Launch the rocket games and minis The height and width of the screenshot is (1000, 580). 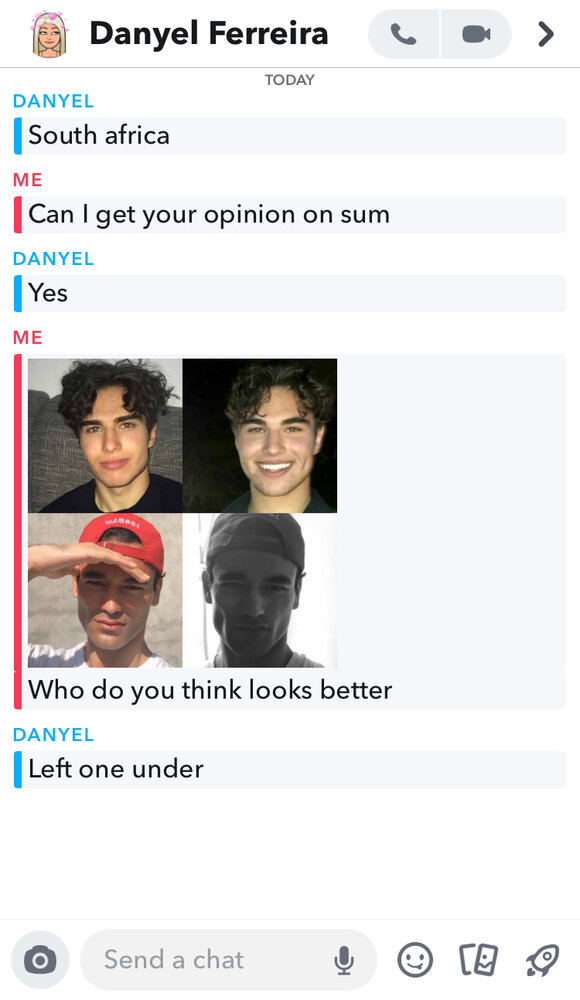click(x=542, y=960)
